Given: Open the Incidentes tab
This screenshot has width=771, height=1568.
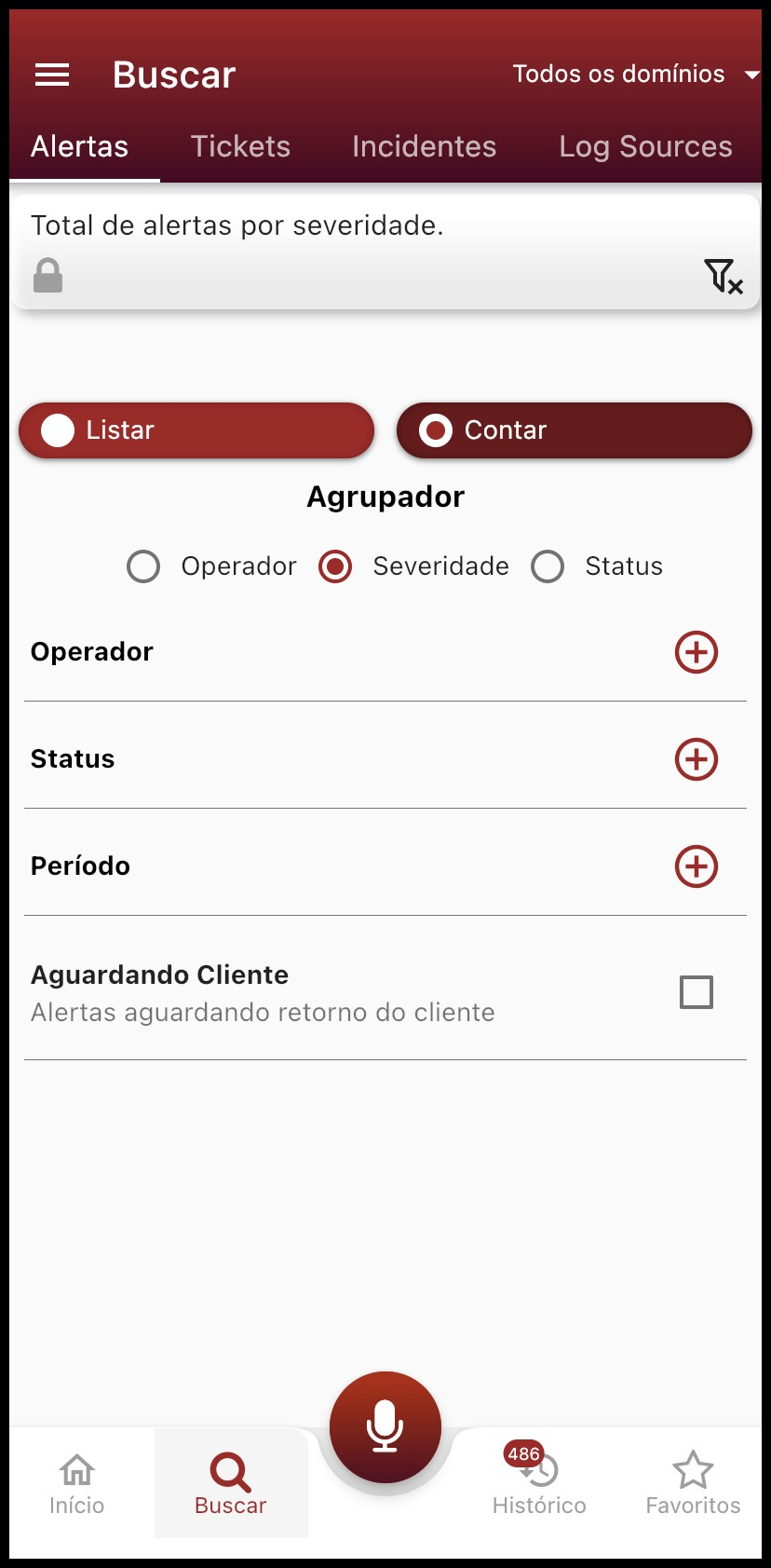Looking at the screenshot, I should [424, 146].
